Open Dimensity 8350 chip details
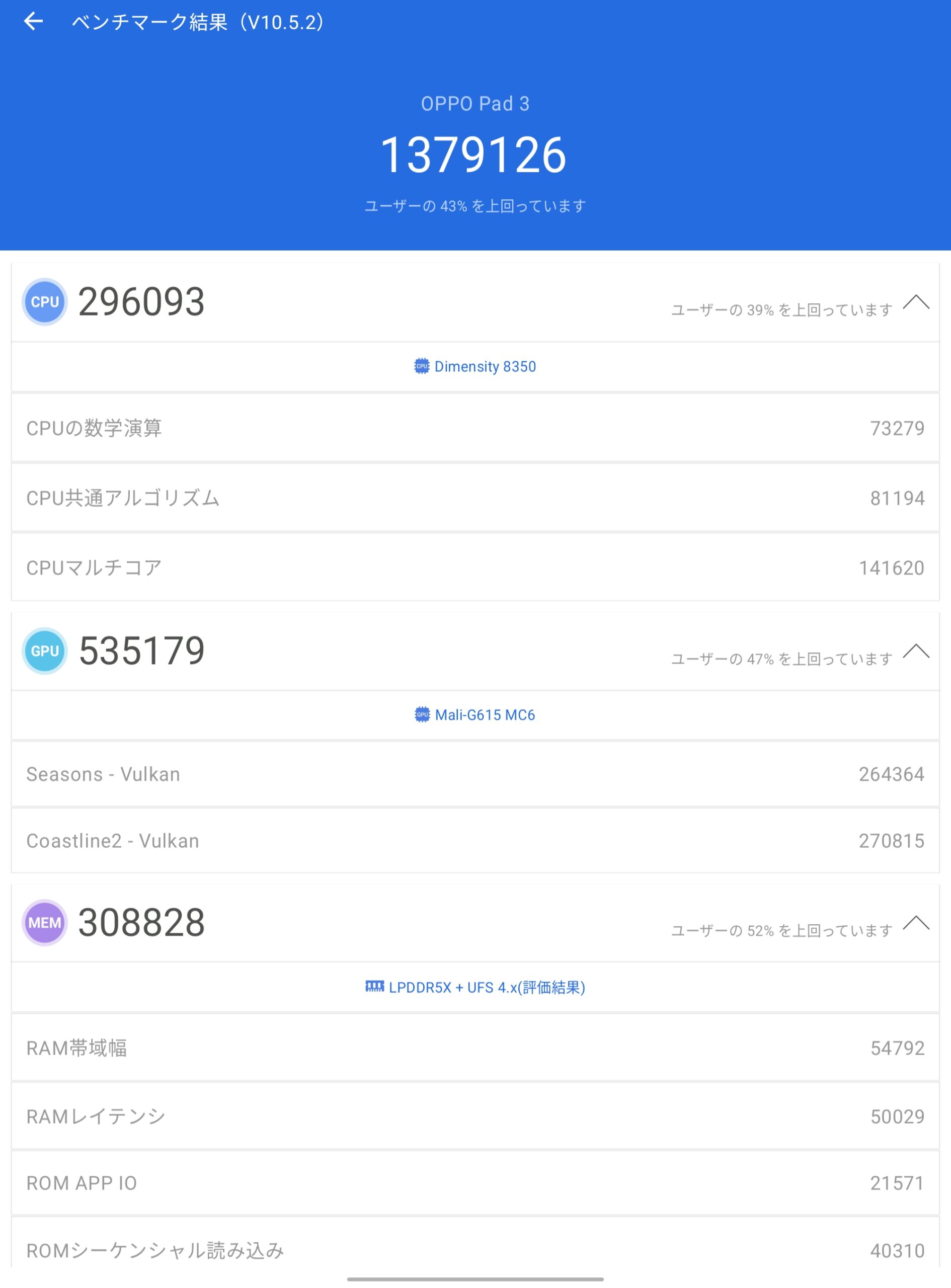The width and height of the screenshot is (951, 1288). click(475, 367)
